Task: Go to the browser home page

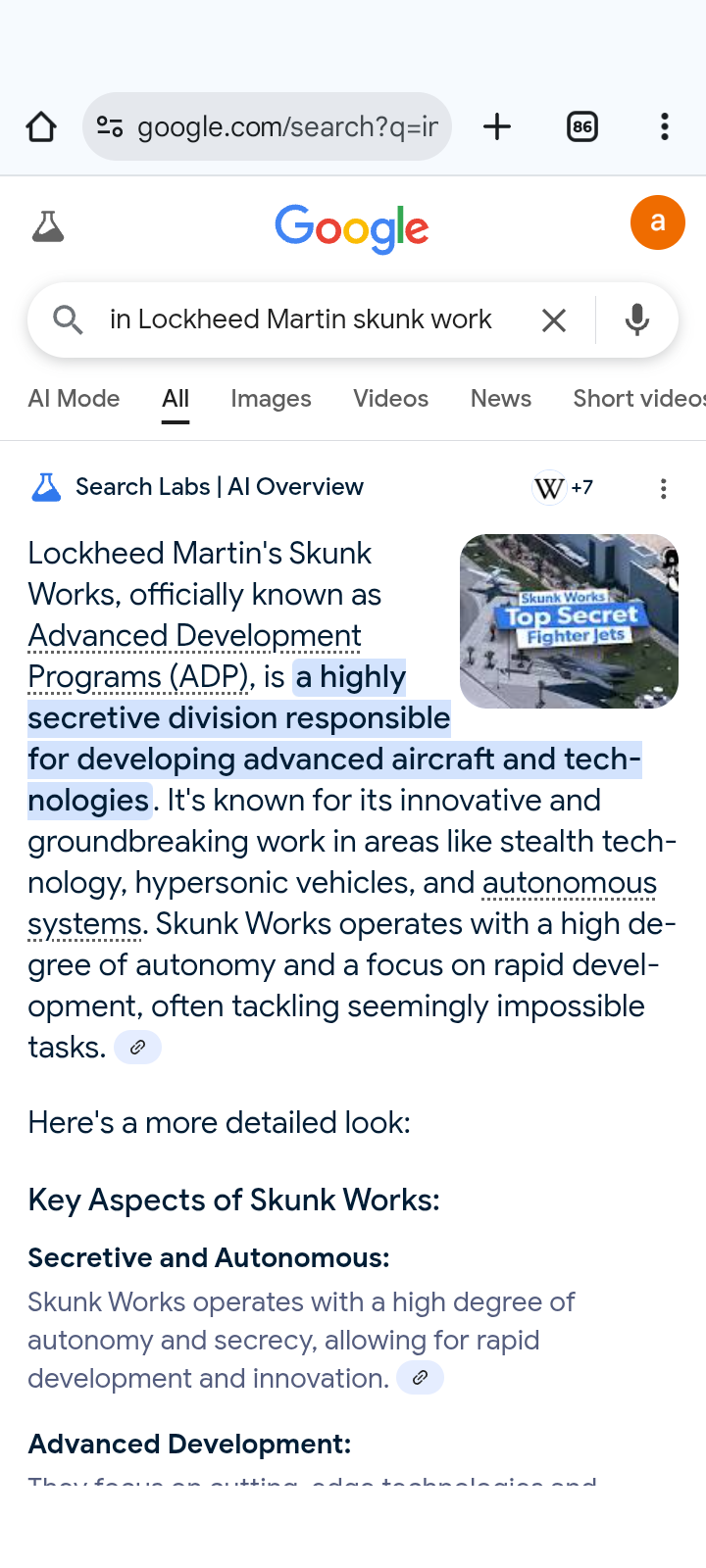Action: point(41,126)
